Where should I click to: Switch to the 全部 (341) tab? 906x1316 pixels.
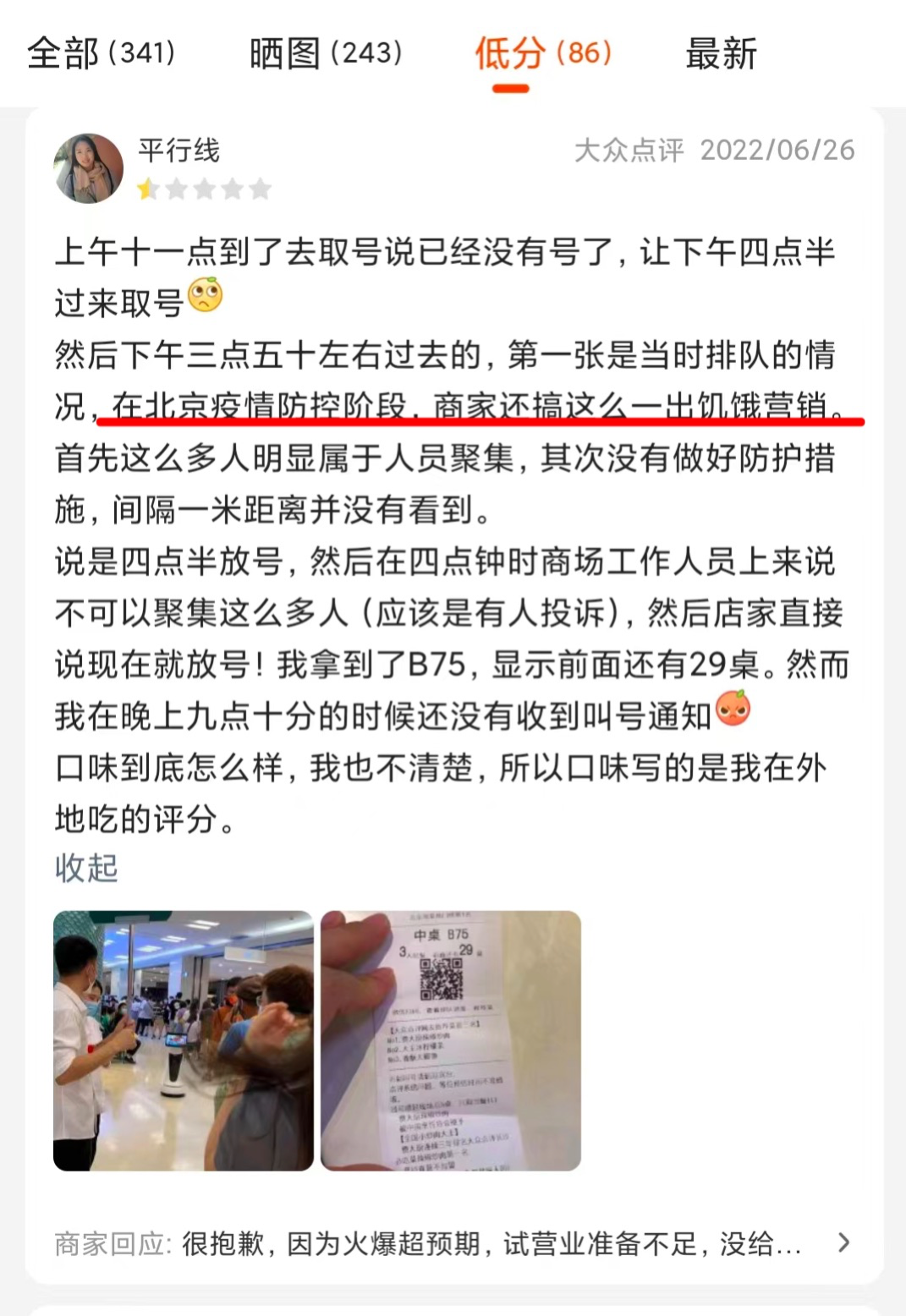click(x=102, y=53)
